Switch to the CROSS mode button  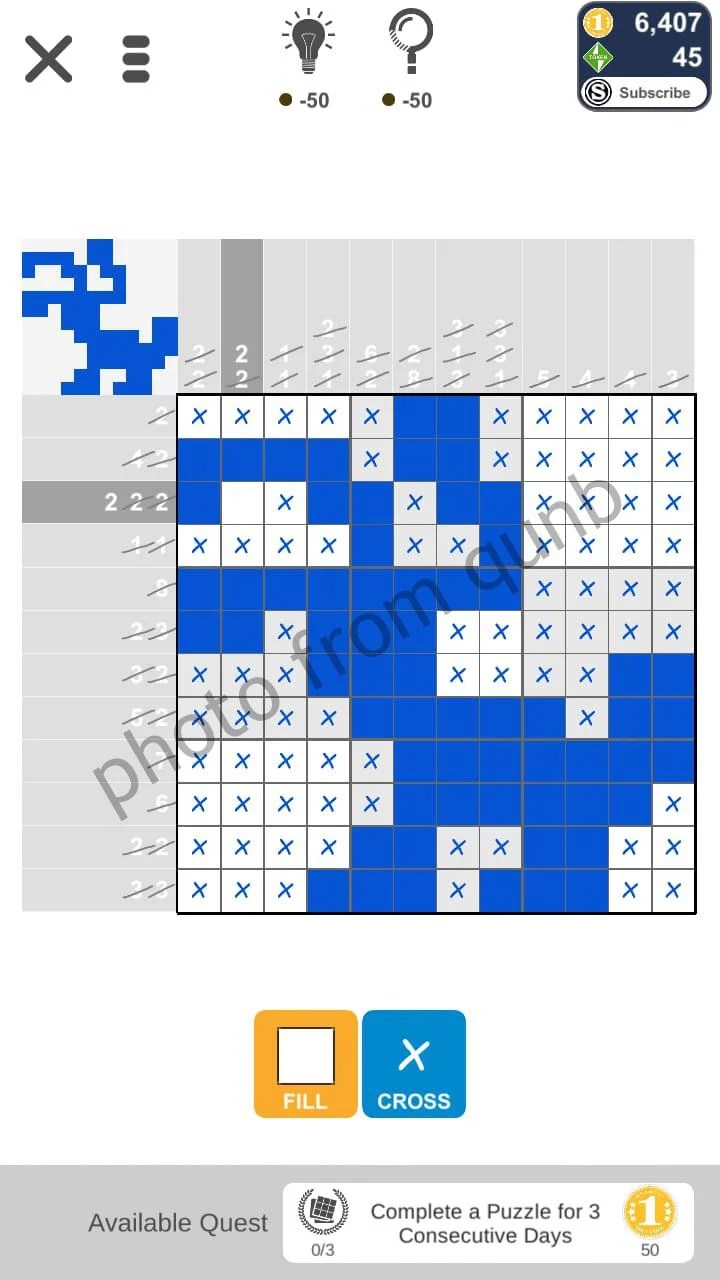tap(413, 1063)
